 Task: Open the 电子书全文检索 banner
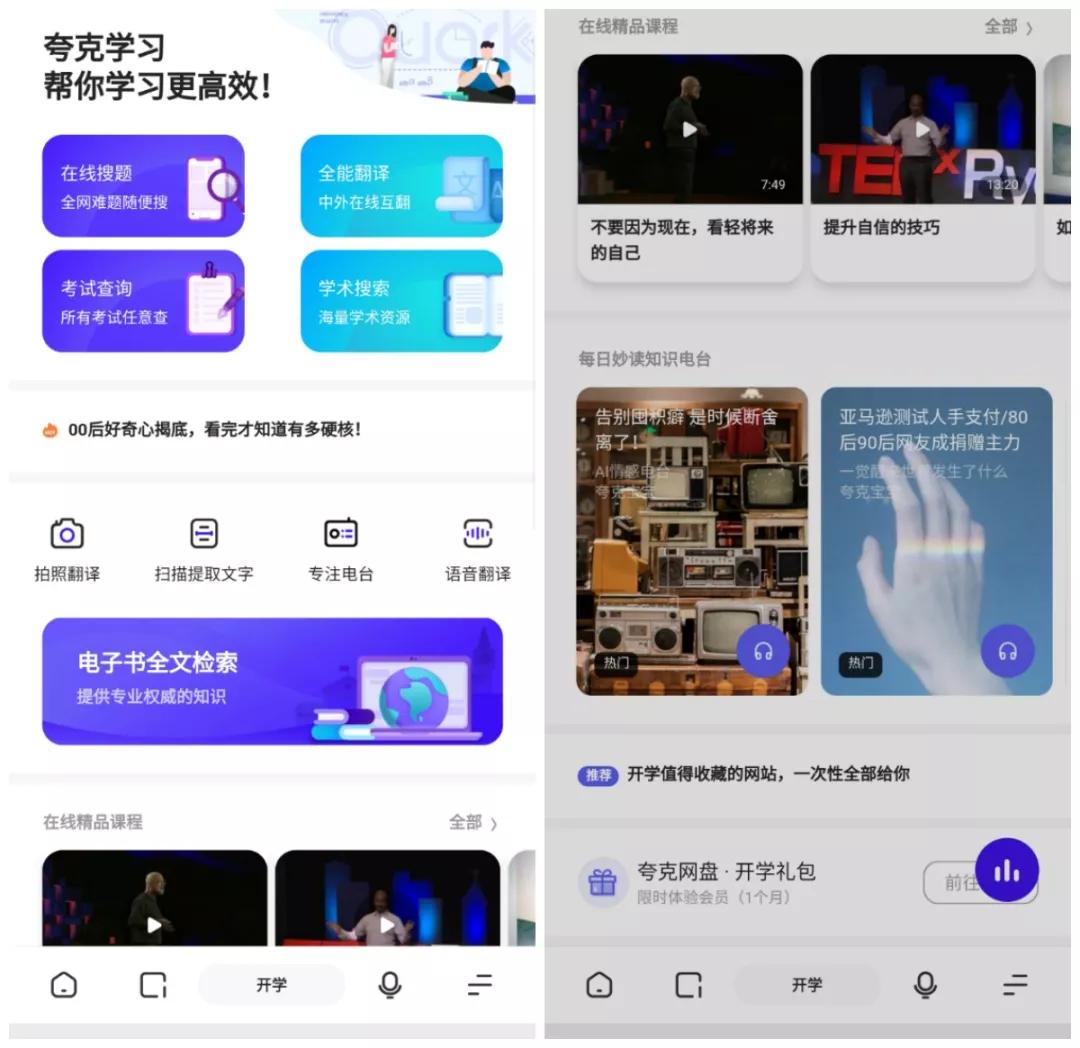(x=272, y=681)
